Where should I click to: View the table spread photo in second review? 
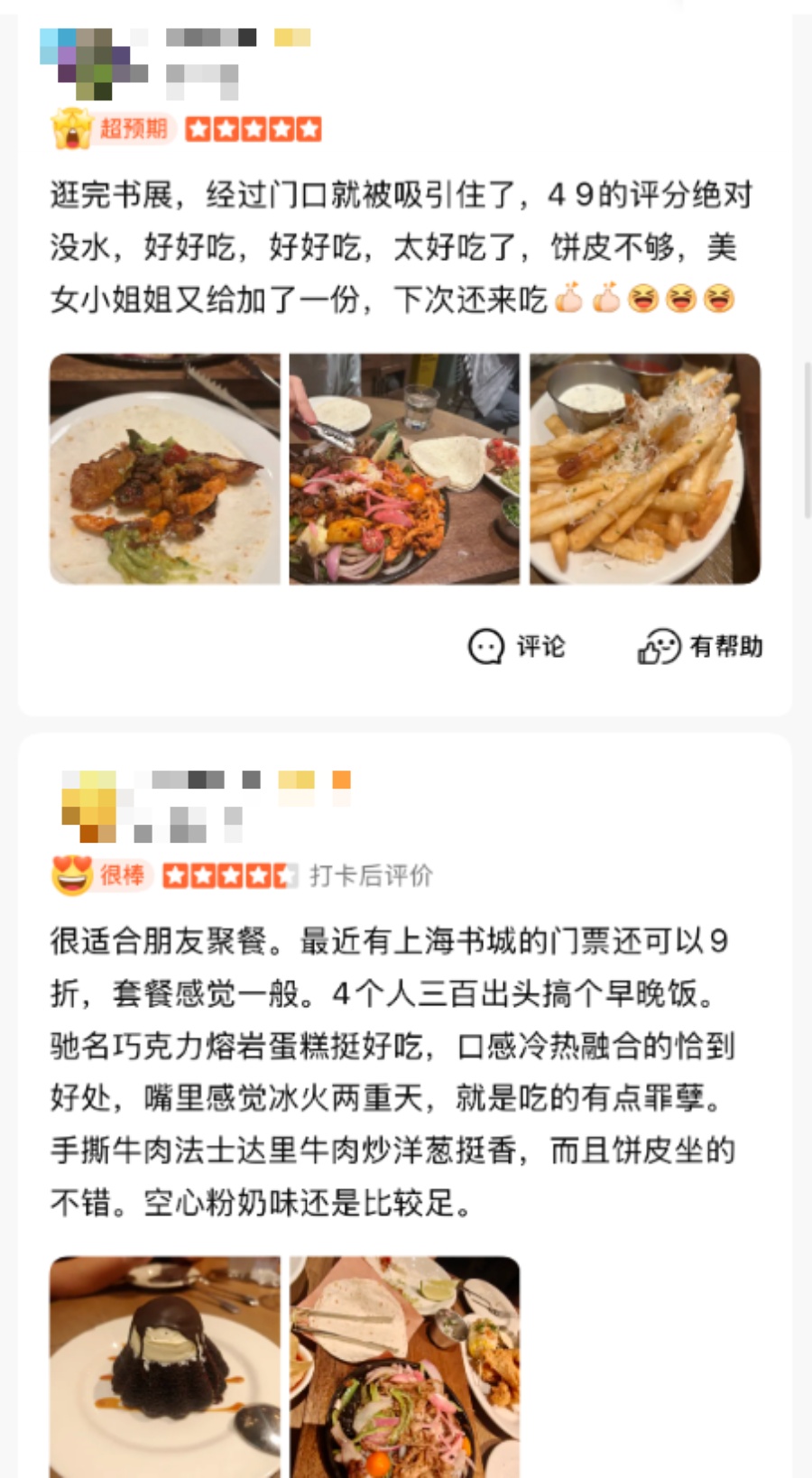point(404,1367)
